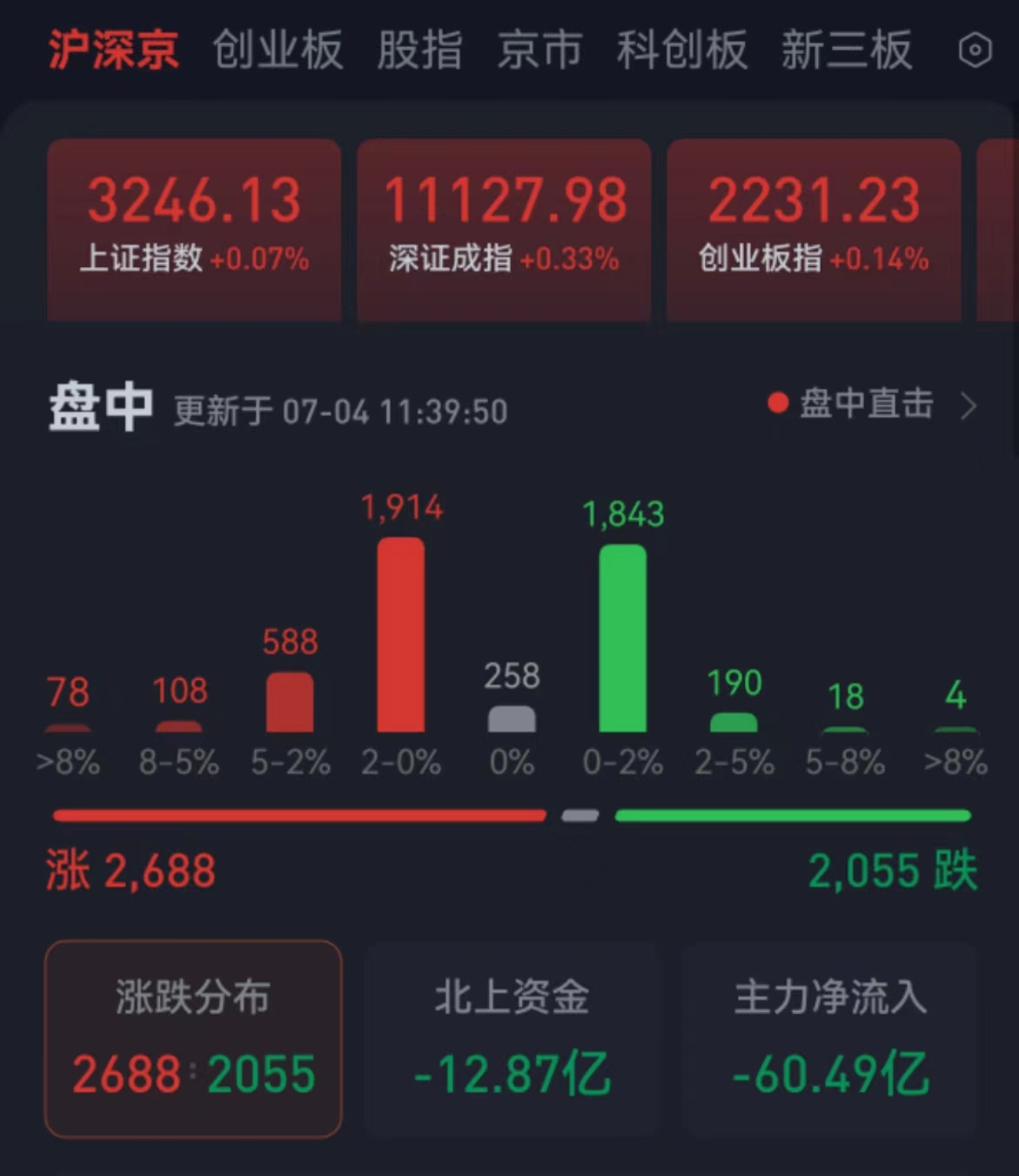This screenshot has height=1176, width=1019.
Task: Show 主力净流入 details
Action: [x=830, y=1038]
